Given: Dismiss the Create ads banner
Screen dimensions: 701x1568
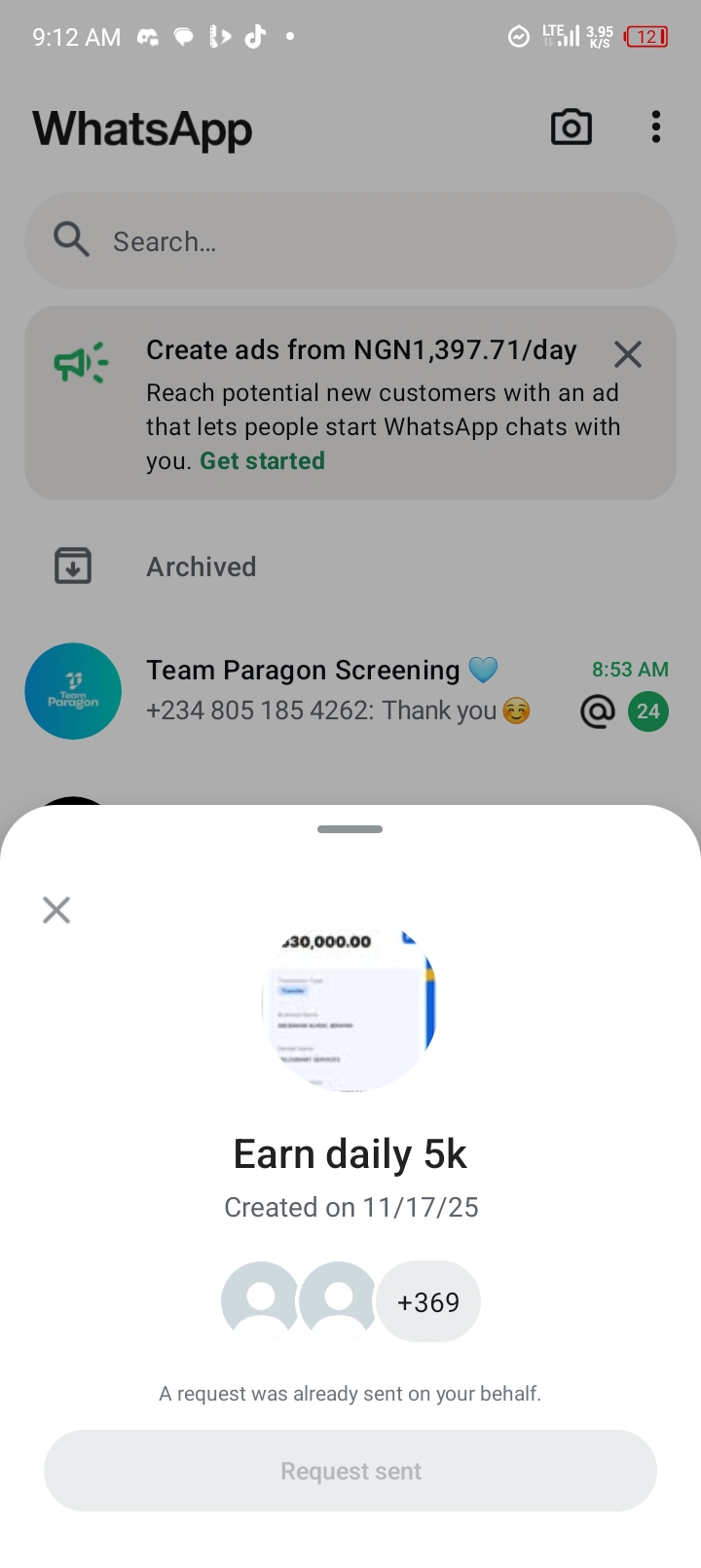Looking at the screenshot, I should (x=628, y=354).
